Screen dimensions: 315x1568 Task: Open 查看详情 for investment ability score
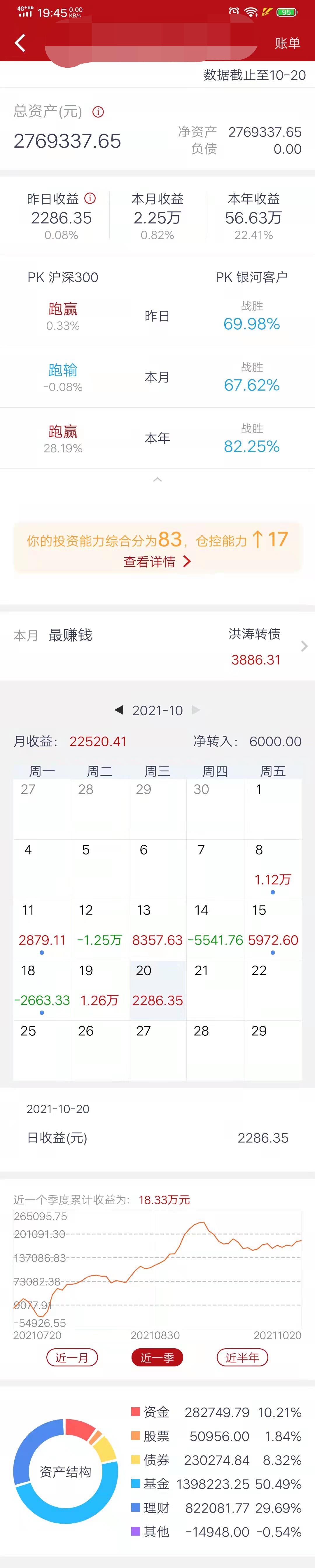point(157,561)
